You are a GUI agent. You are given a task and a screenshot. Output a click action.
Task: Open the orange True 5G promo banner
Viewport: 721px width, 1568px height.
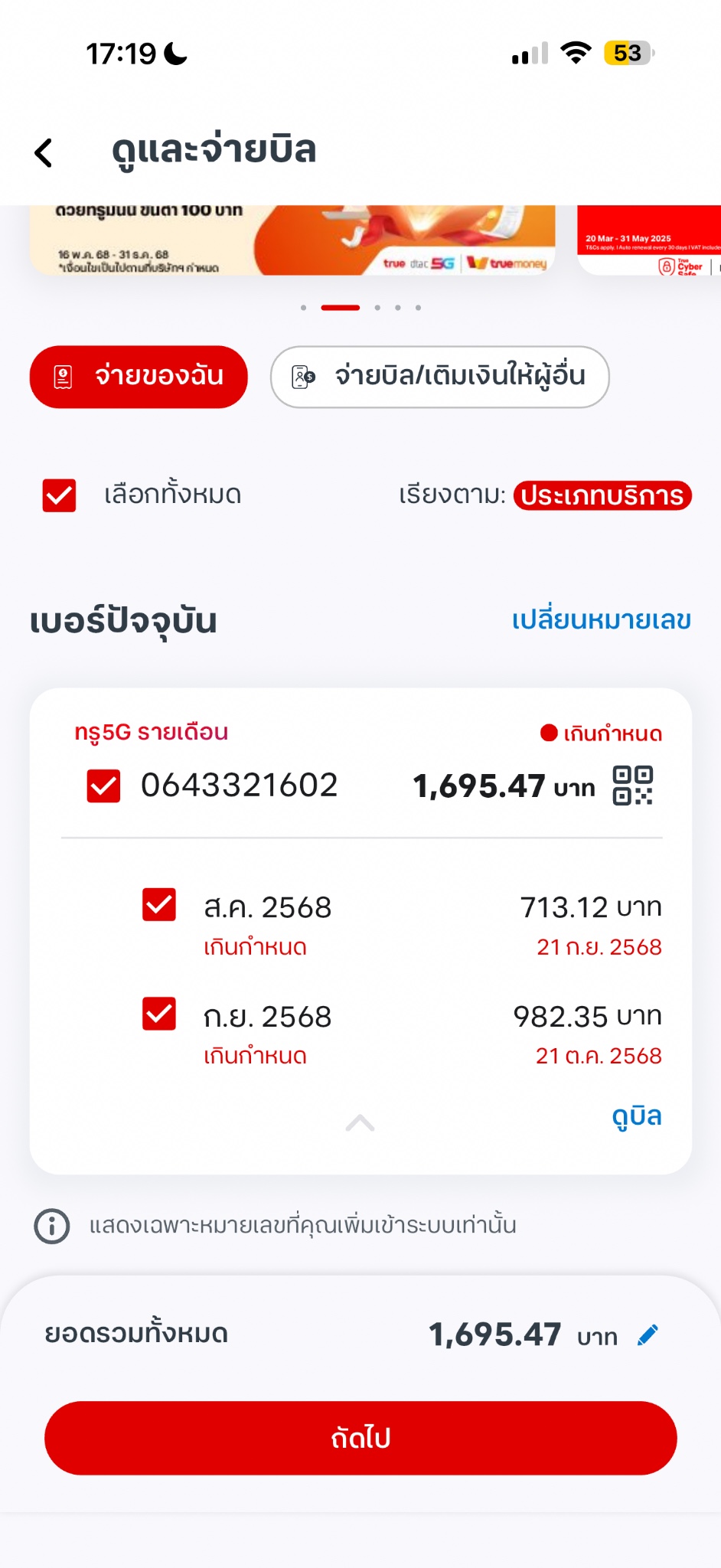tap(292, 240)
